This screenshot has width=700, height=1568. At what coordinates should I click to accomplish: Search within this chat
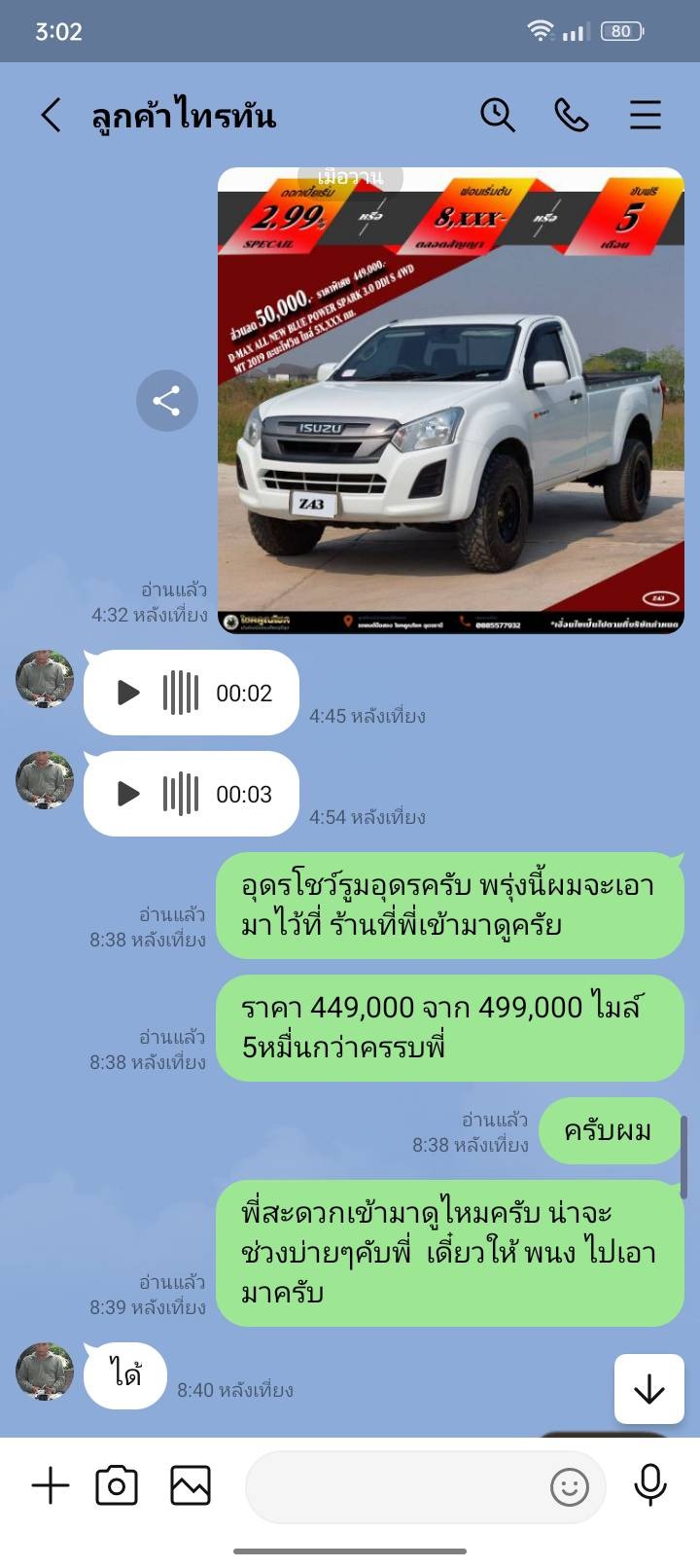pyautogui.click(x=497, y=115)
